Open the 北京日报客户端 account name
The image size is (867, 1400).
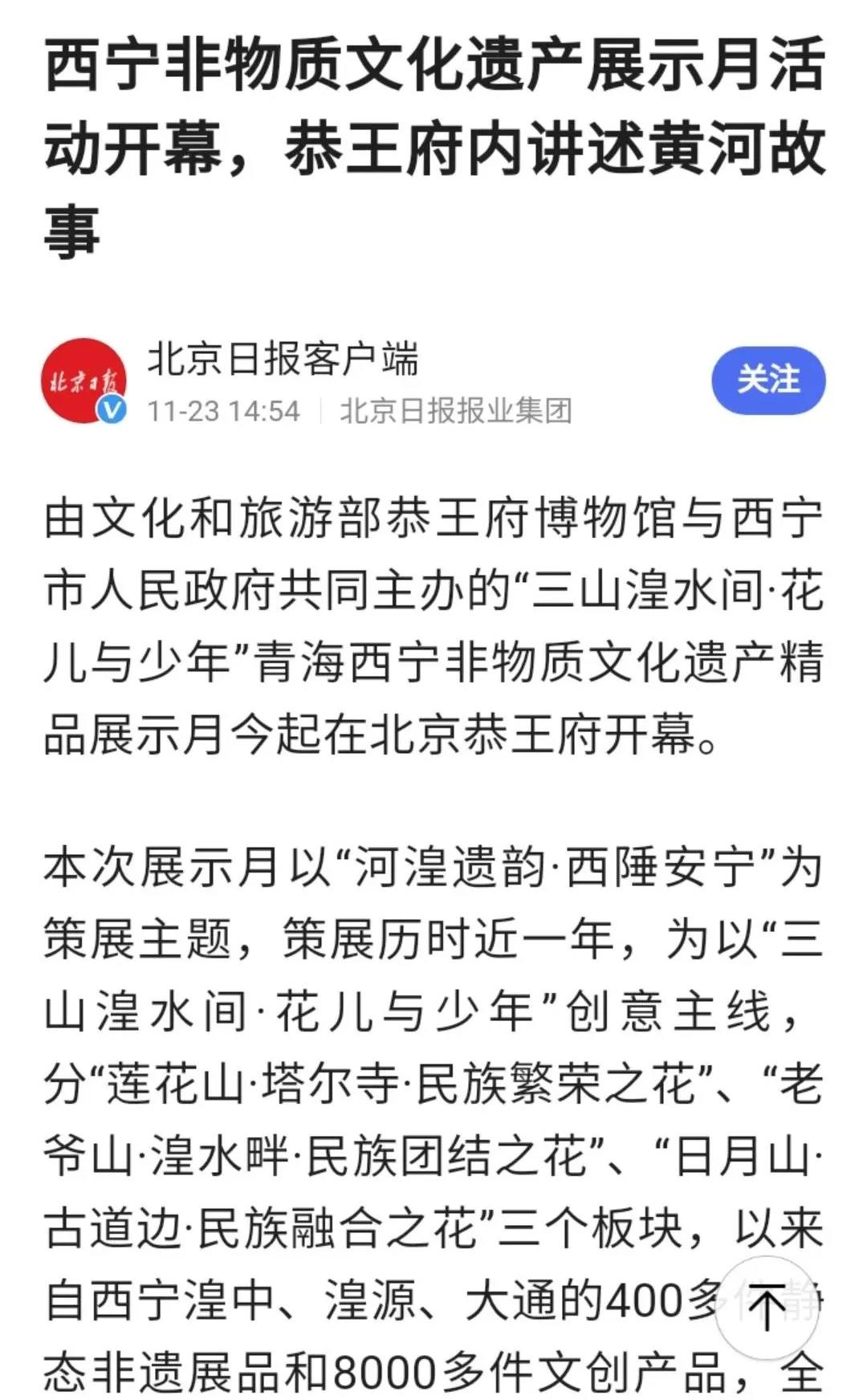[x=283, y=359]
